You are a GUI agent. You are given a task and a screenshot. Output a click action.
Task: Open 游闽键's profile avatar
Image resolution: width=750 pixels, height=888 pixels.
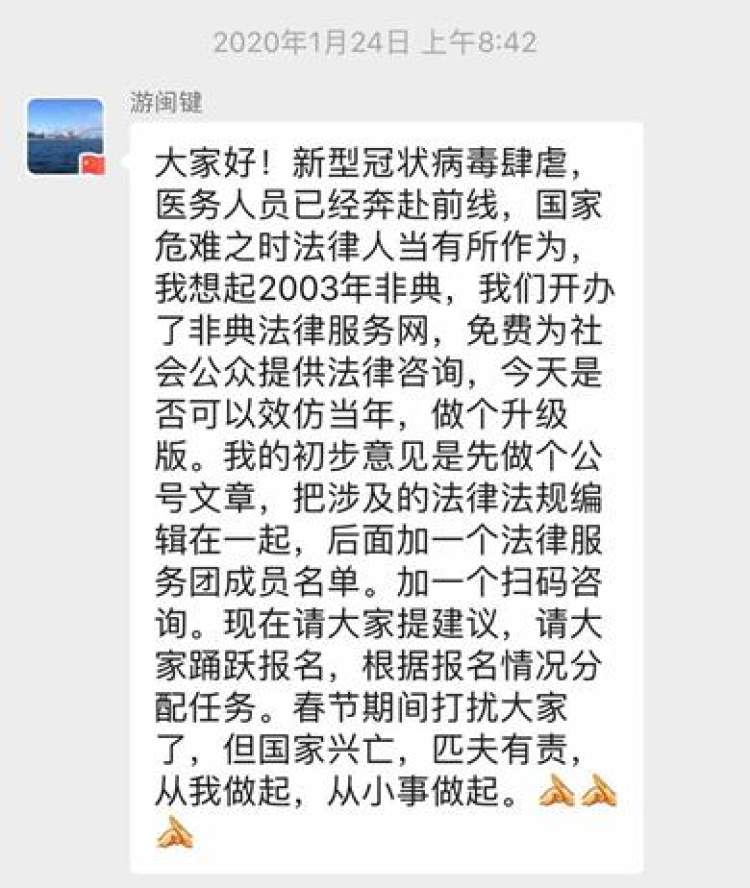click(65, 137)
